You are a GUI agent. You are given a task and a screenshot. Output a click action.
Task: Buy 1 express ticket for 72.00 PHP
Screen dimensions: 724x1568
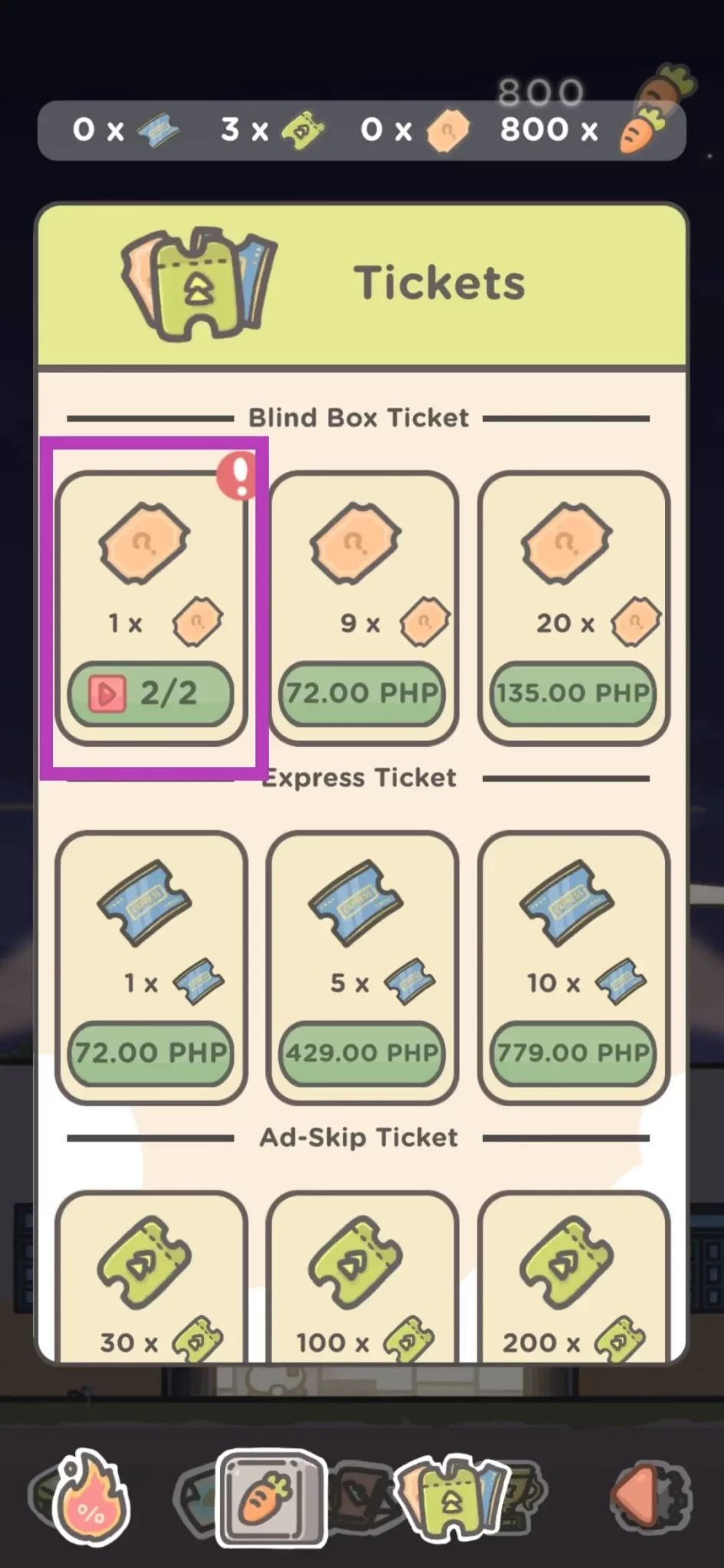tap(151, 1053)
